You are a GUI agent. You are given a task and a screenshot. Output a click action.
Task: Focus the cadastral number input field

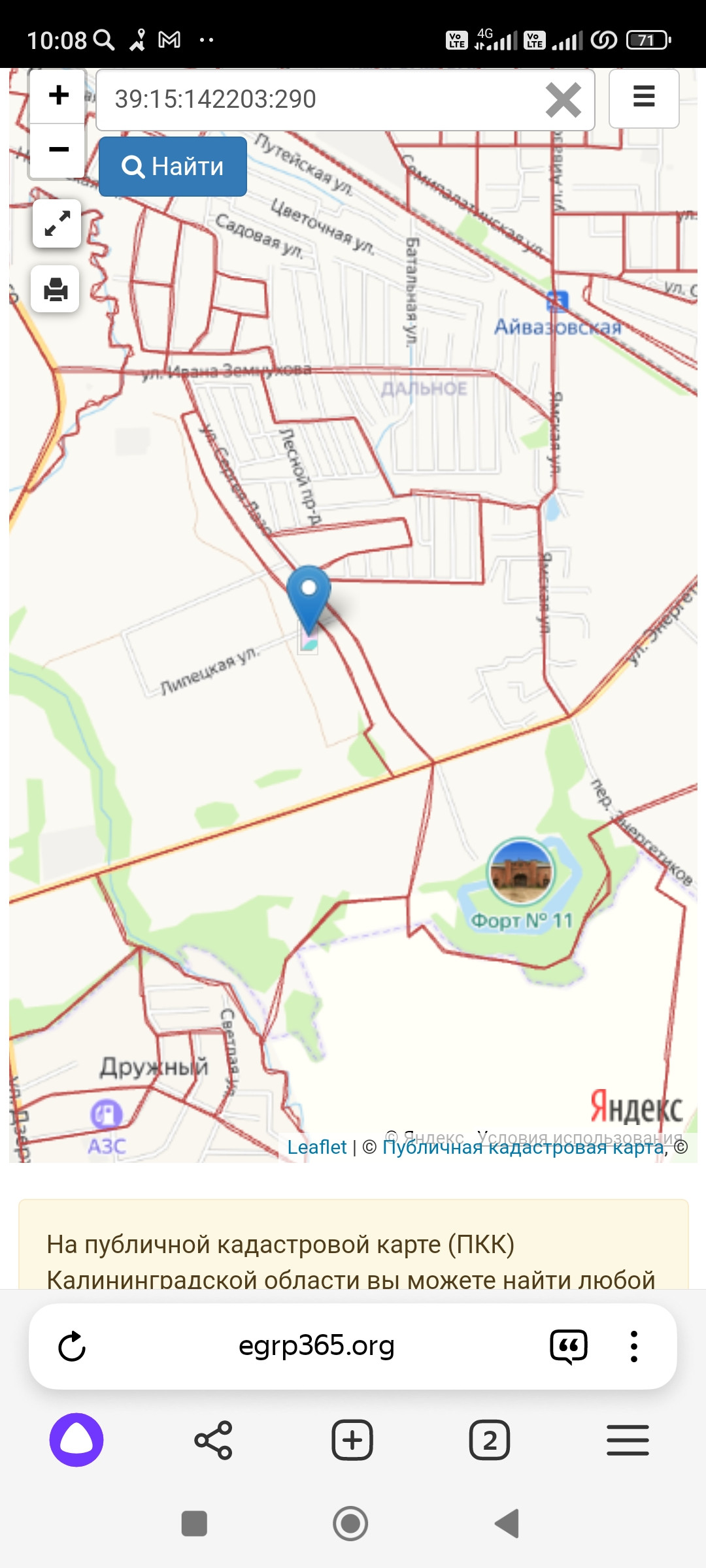320,100
